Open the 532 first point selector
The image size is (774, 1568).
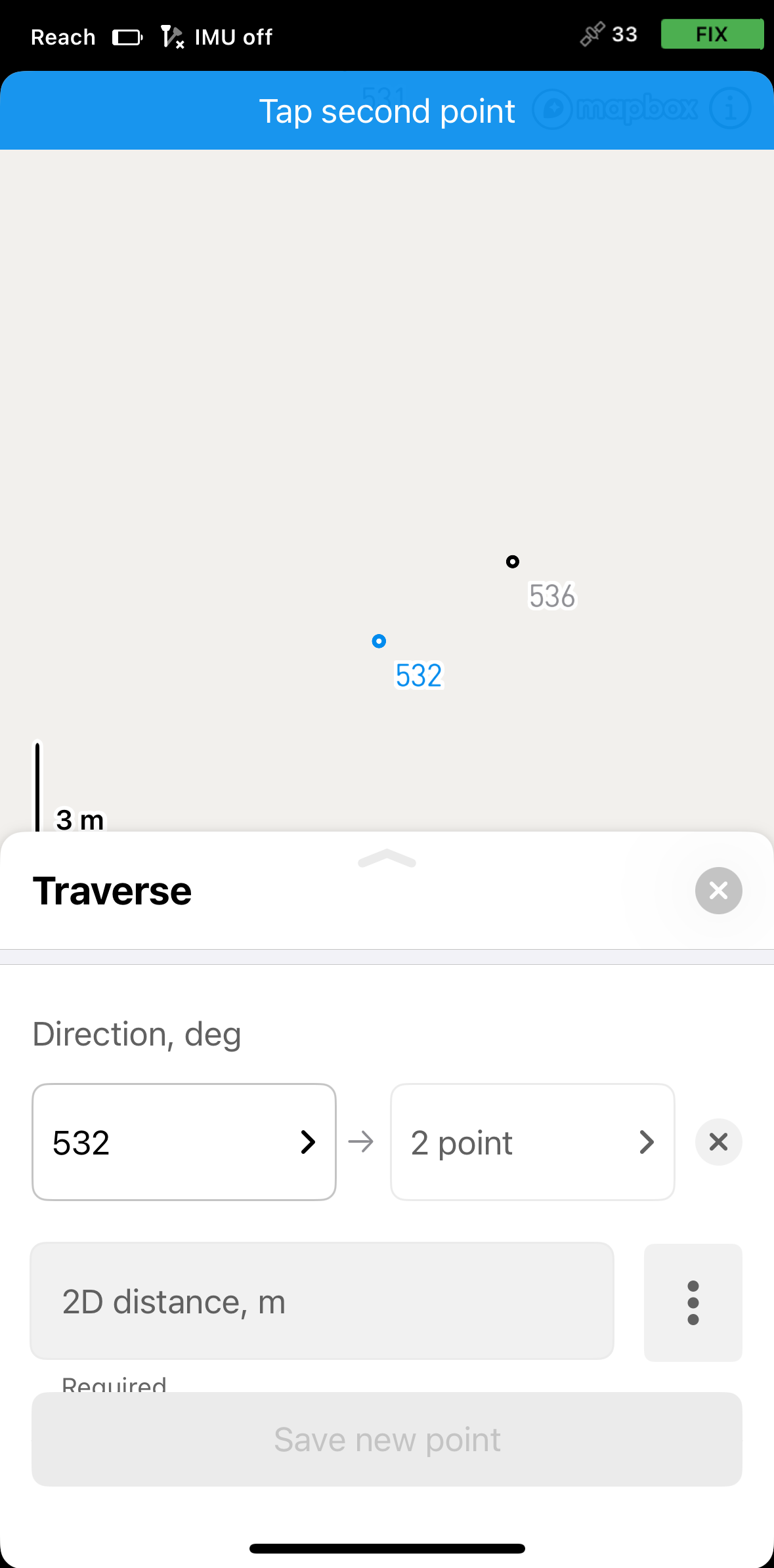coord(184,1142)
